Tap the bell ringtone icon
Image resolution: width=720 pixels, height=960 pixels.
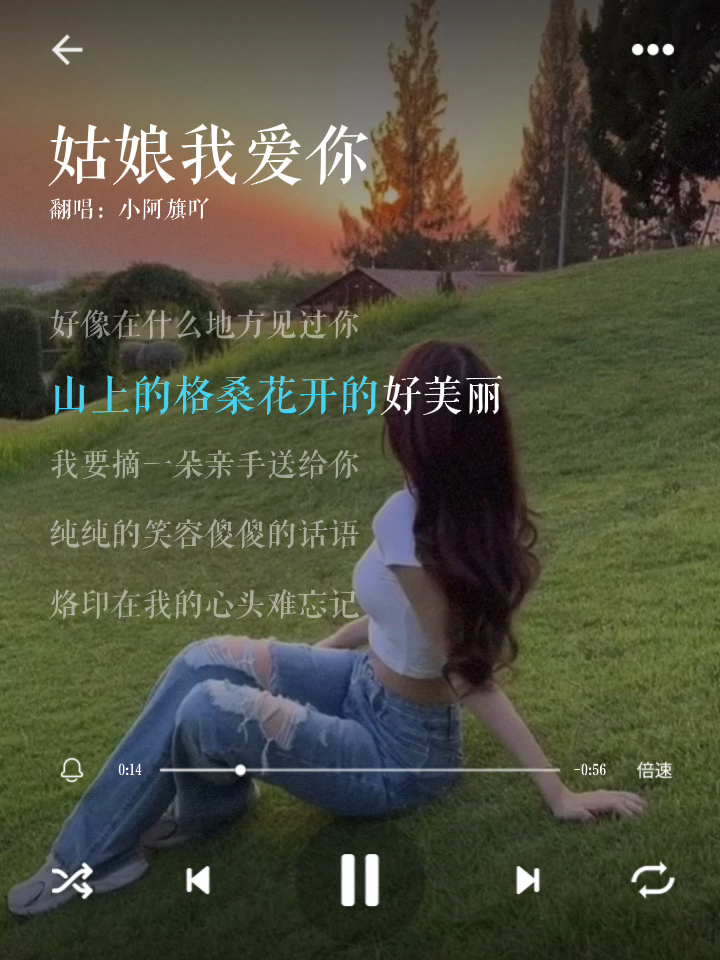coord(72,770)
